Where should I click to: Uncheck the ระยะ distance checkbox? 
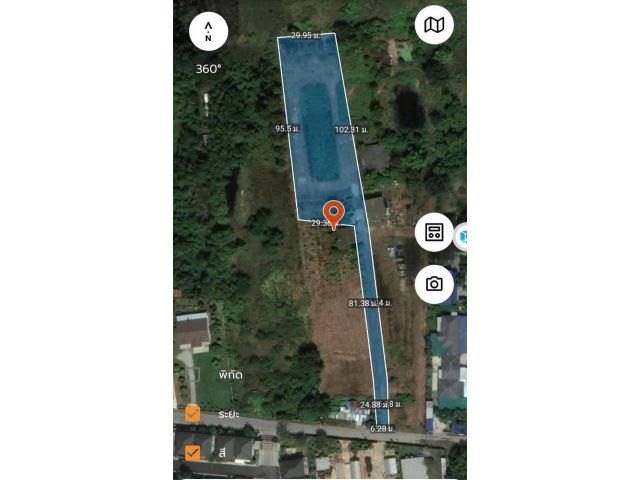tap(192, 413)
